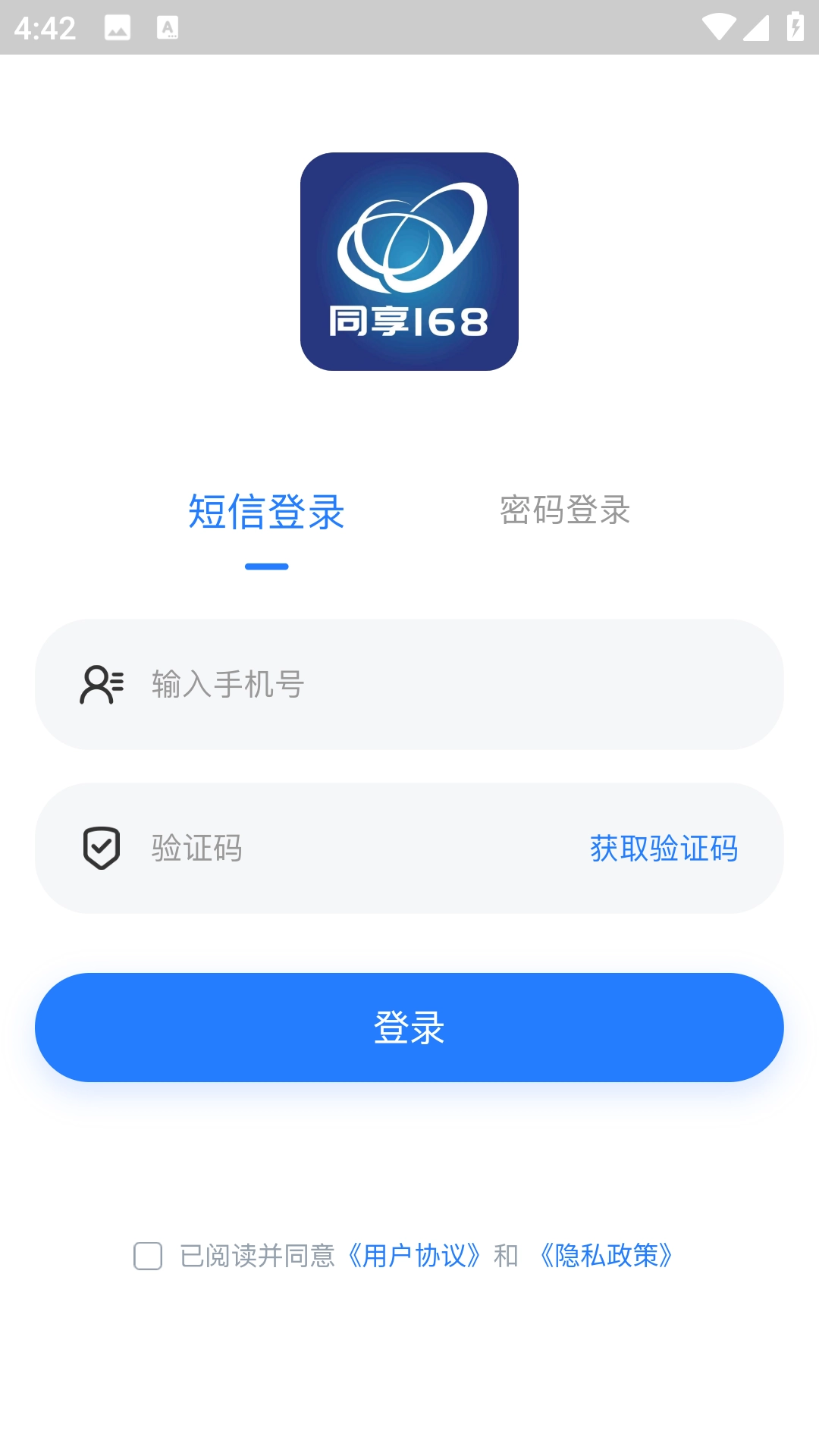Switch to the 短信登录 tab
Viewport: 819px width, 1456px height.
tap(266, 512)
